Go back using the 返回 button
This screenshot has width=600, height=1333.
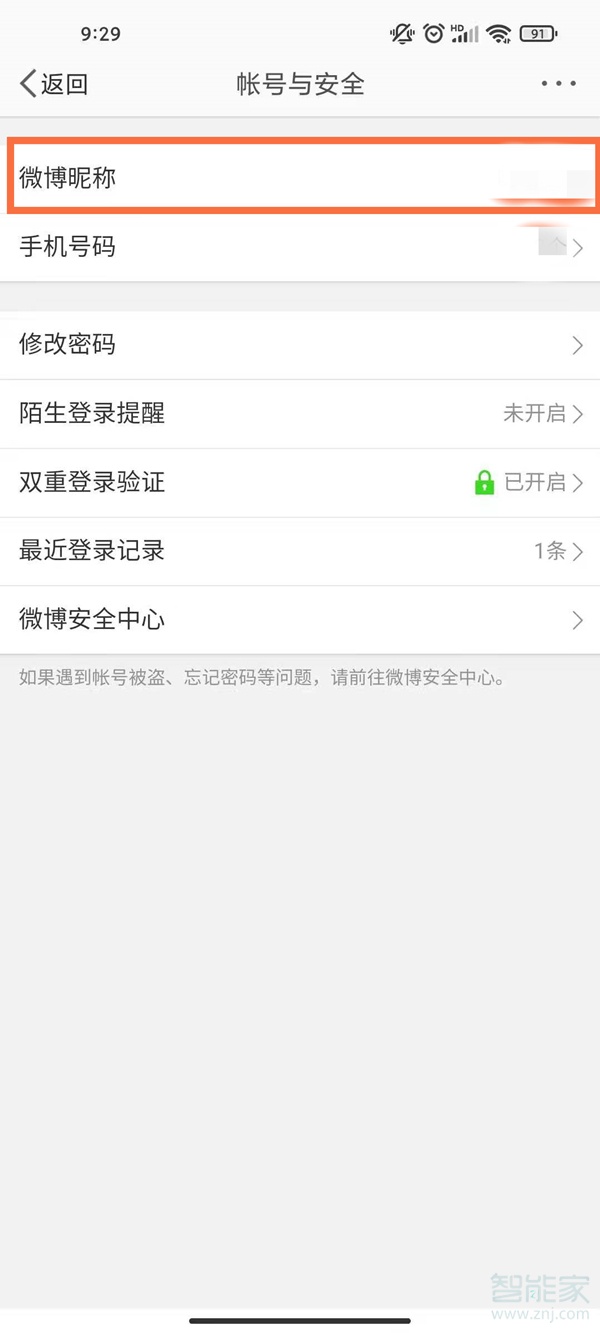54,84
